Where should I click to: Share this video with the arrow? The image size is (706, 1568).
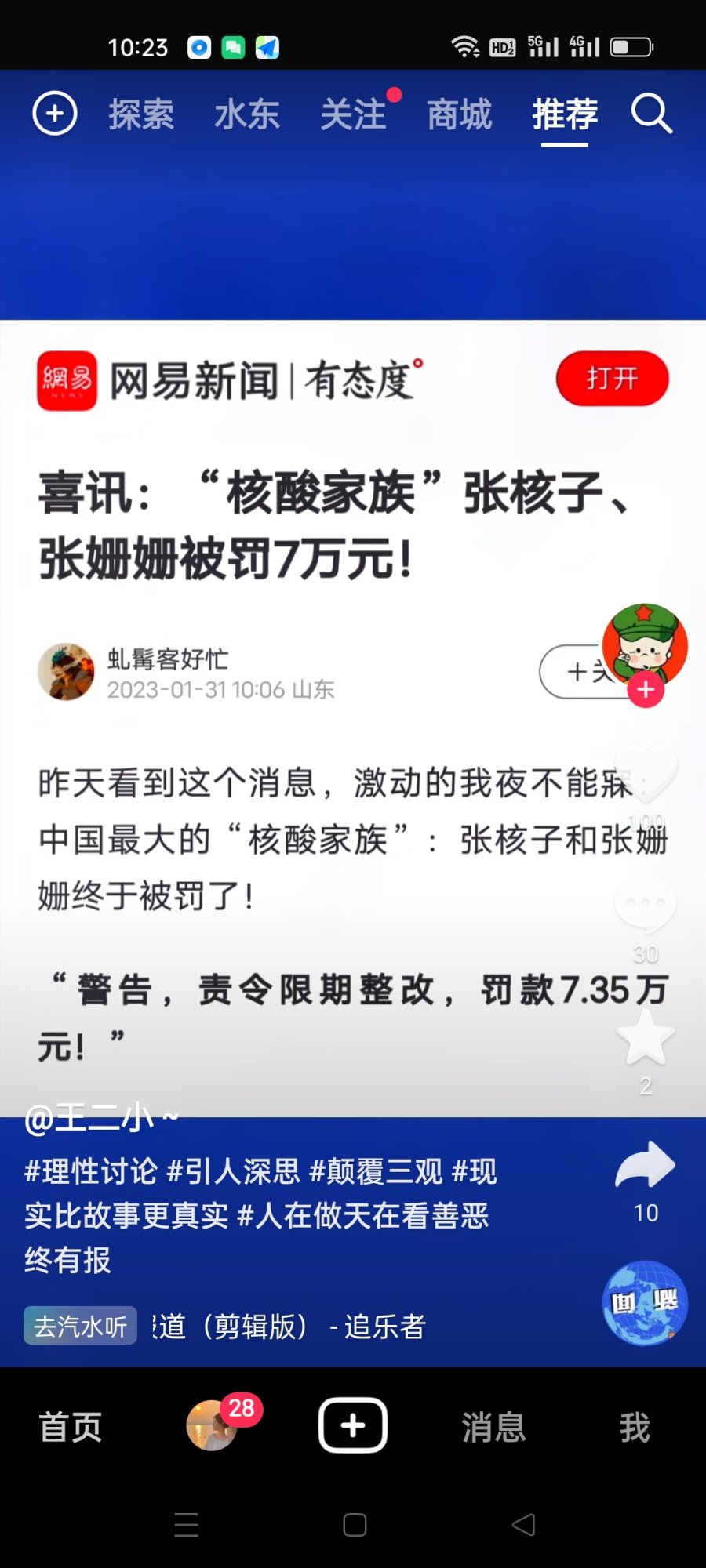coord(646,1166)
